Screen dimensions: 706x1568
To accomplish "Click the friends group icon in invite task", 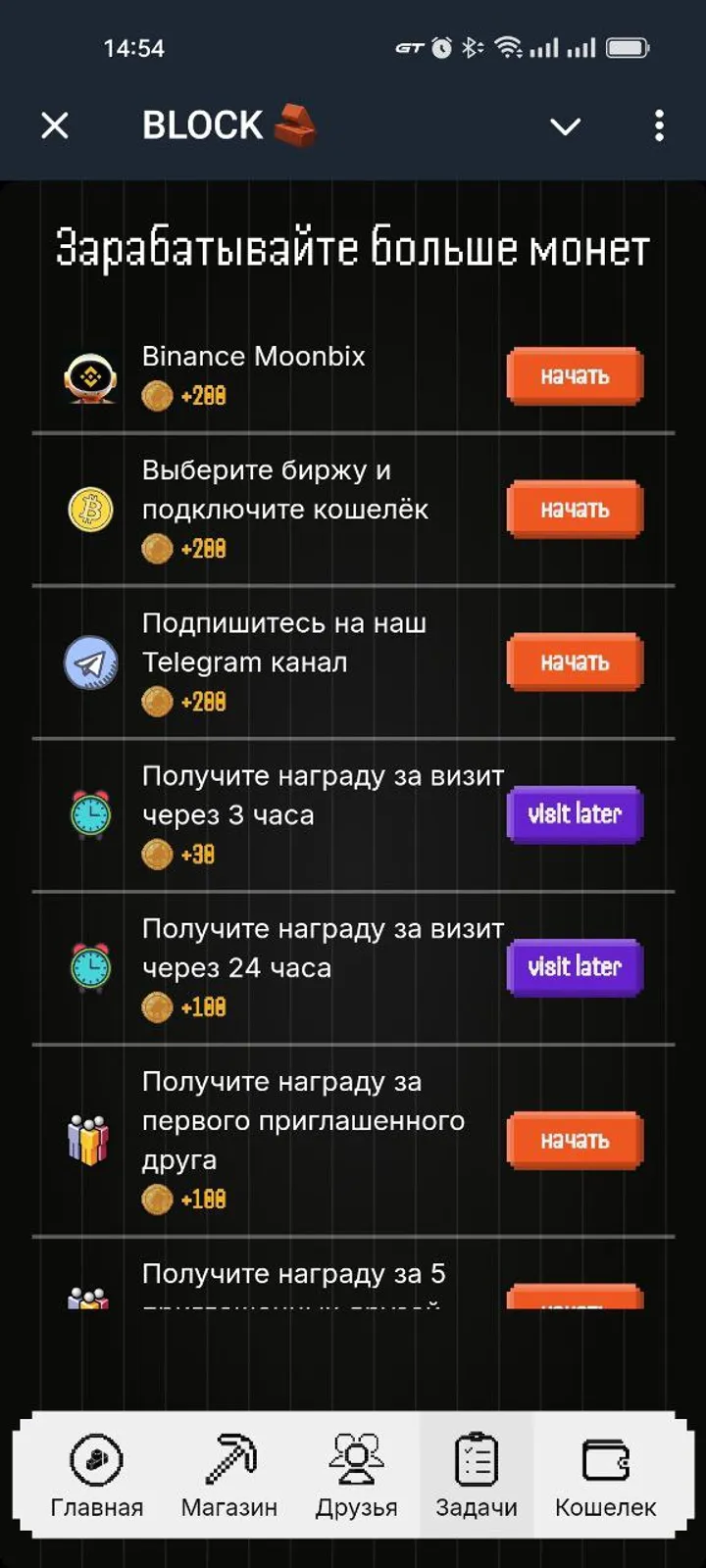I will (89, 1140).
